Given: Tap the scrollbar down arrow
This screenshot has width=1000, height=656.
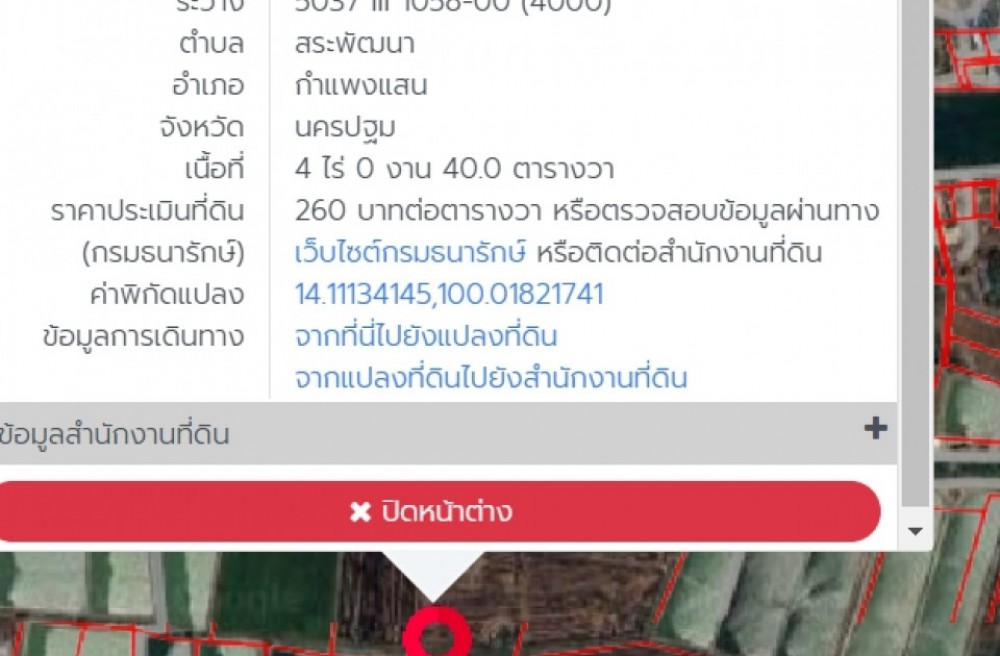Looking at the screenshot, I should click(914, 531).
